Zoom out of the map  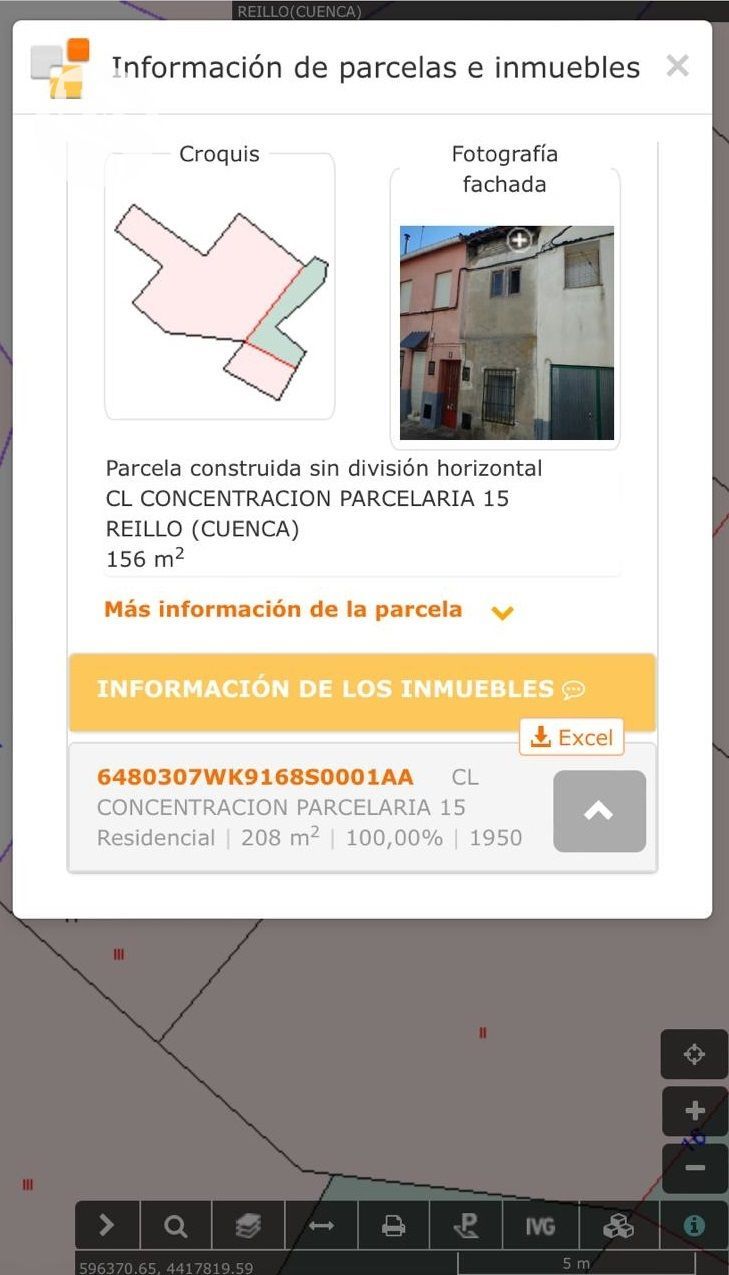(694, 1168)
